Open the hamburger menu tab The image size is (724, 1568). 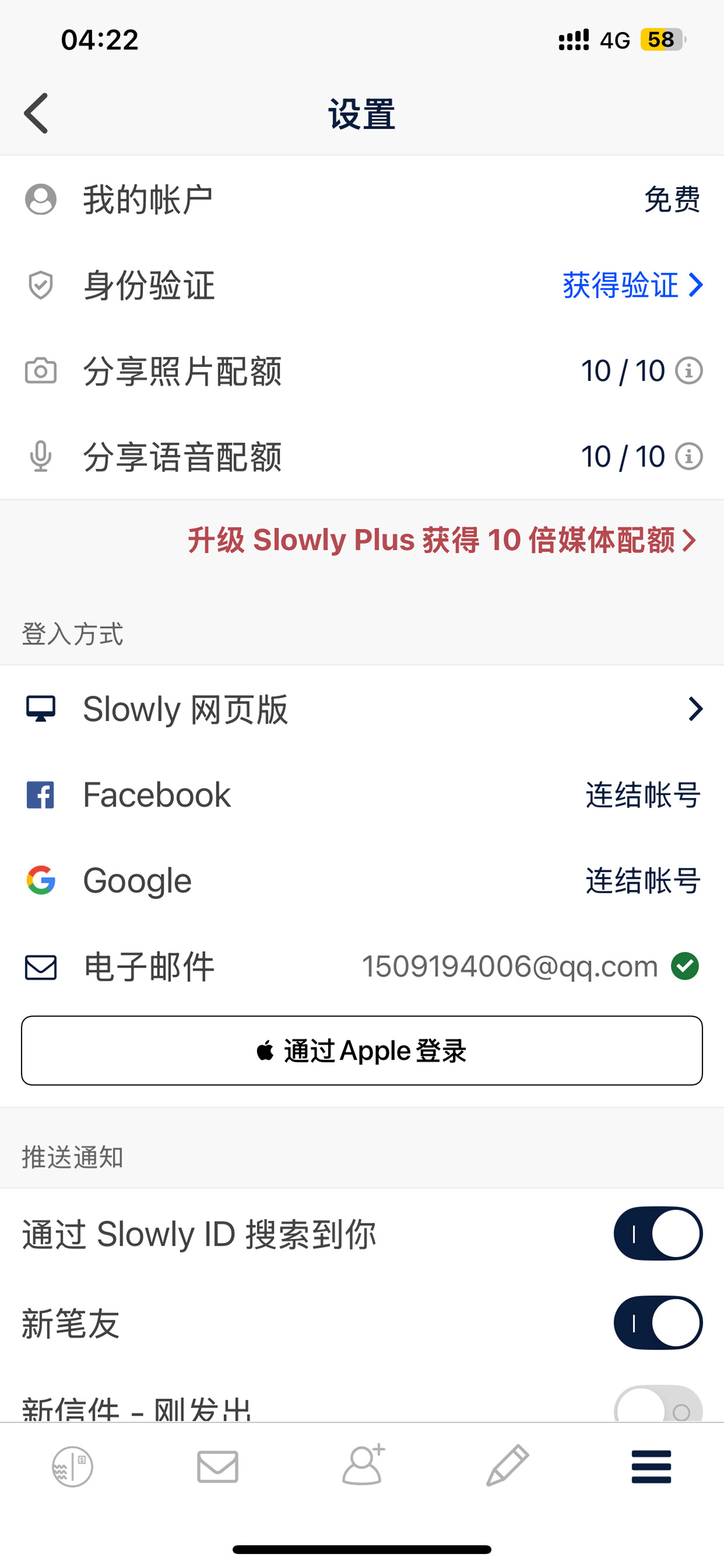pos(651,1467)
